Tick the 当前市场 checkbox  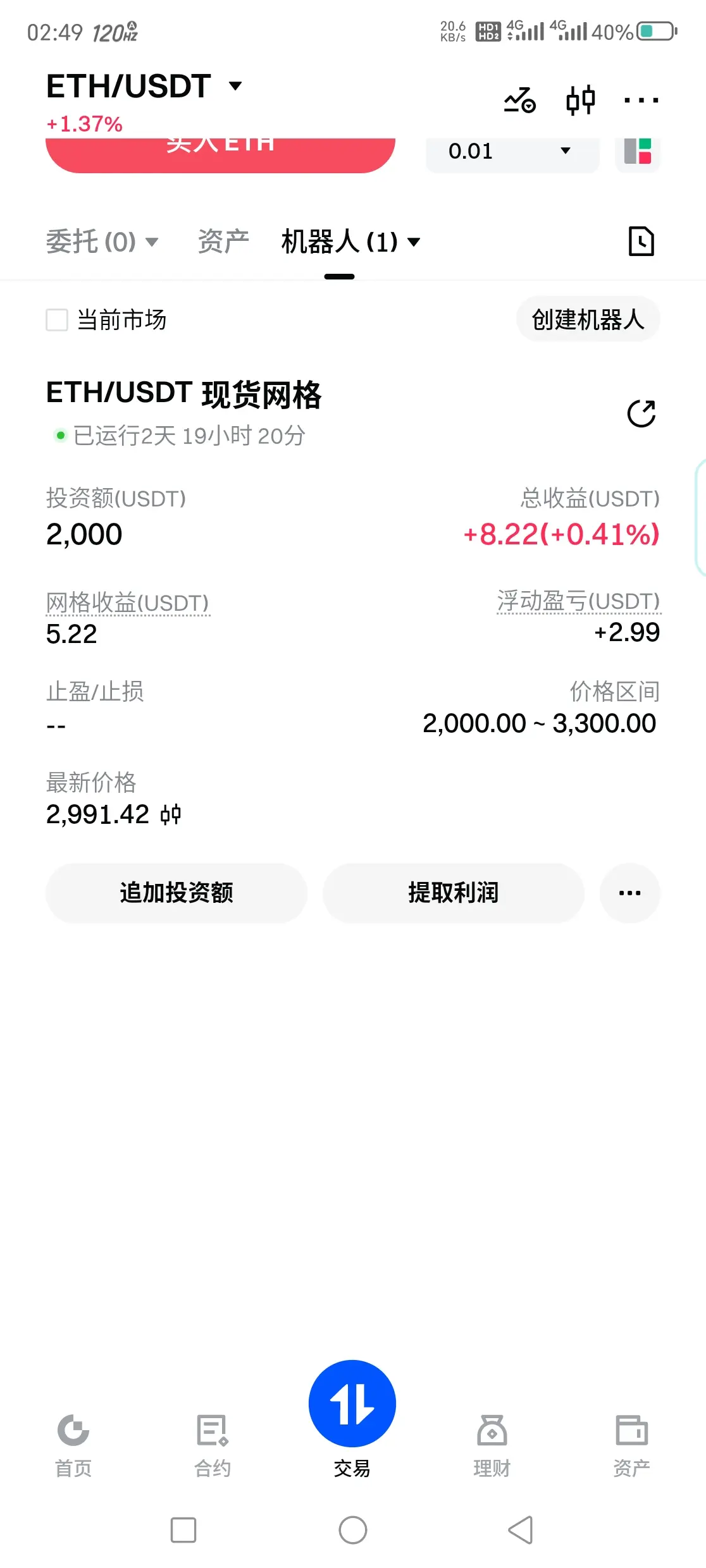tap(57, 320)
